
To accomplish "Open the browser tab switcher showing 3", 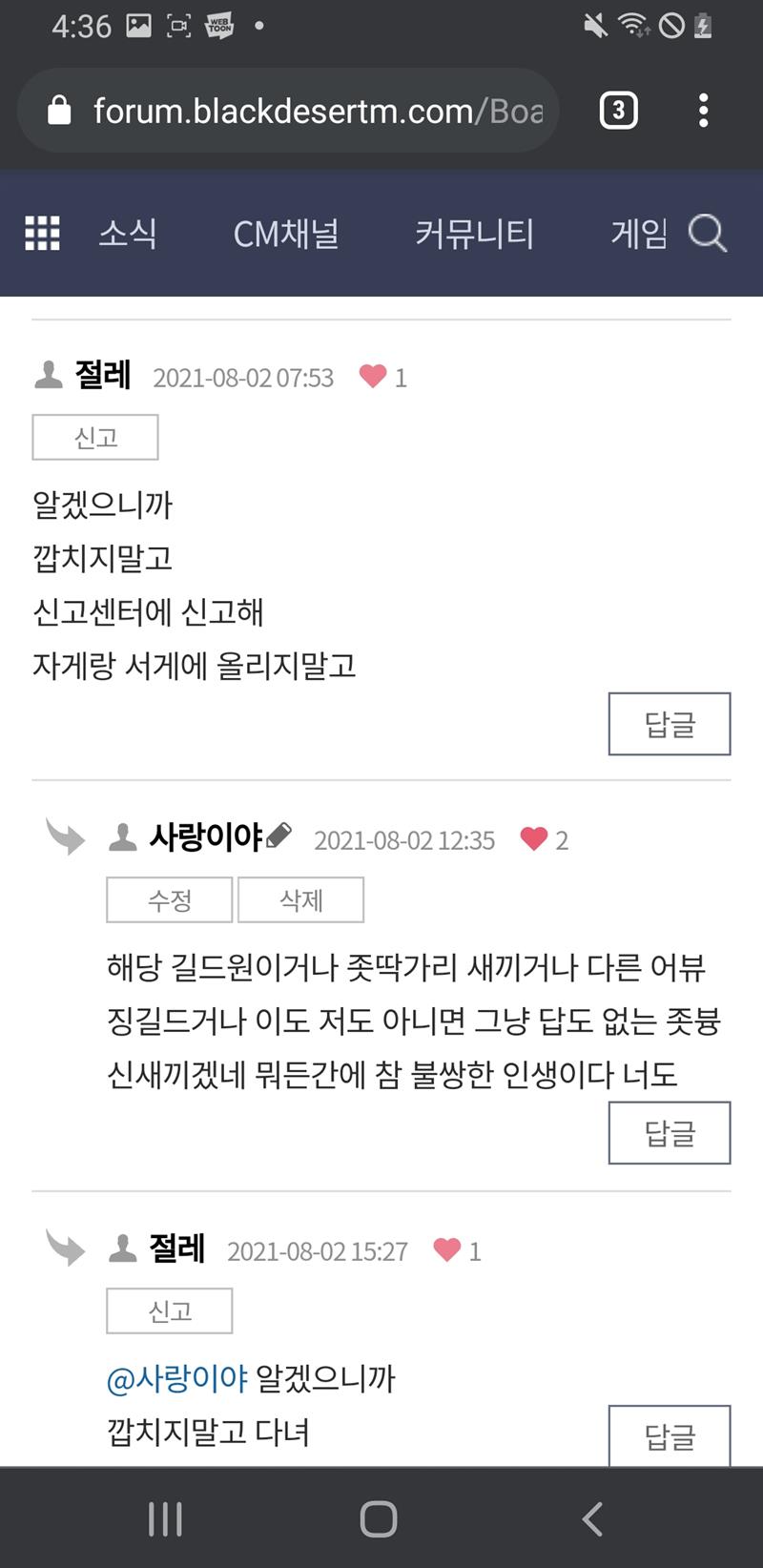I will 618,111.
